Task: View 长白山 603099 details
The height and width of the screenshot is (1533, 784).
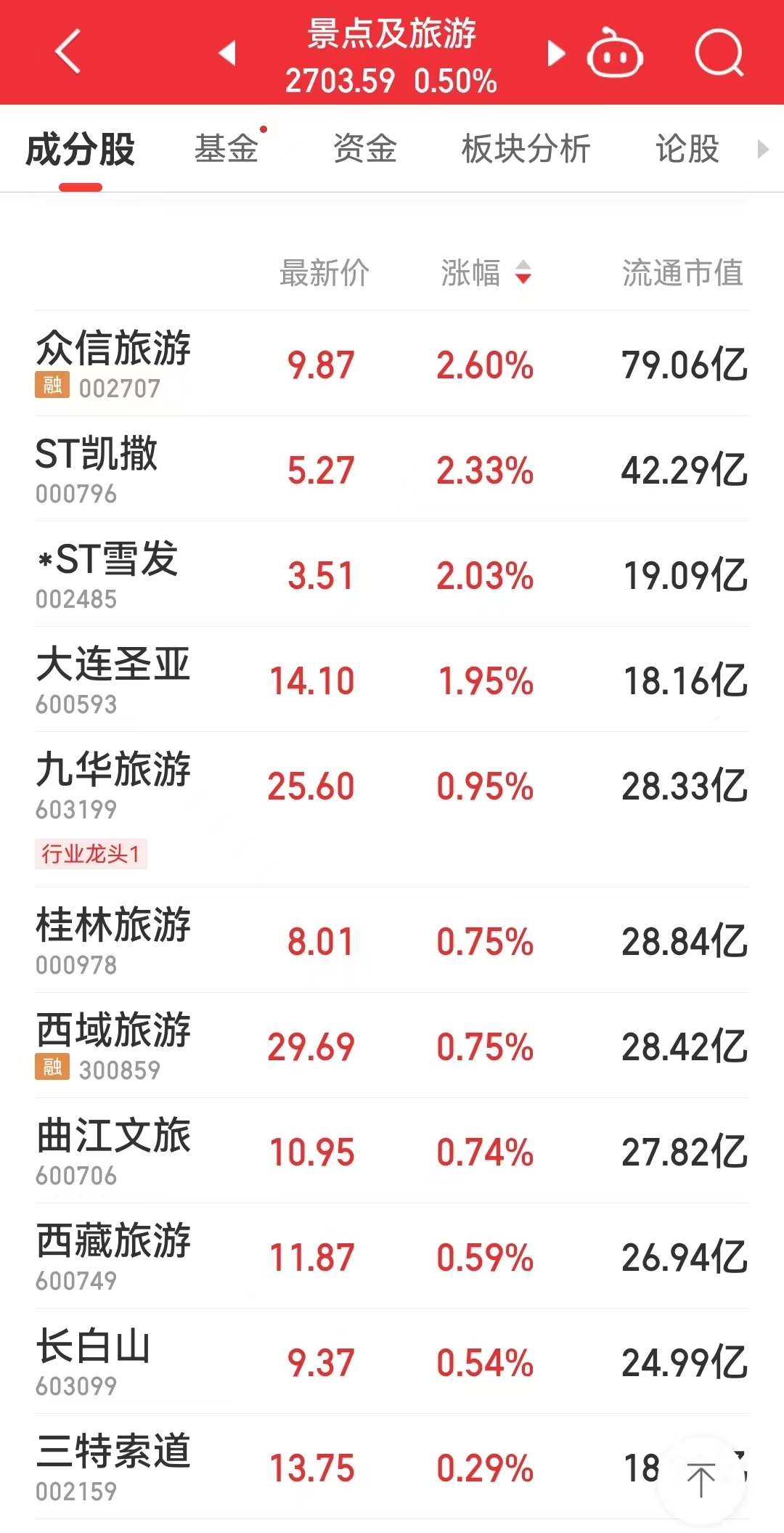Action: [x=392, y=1361]
